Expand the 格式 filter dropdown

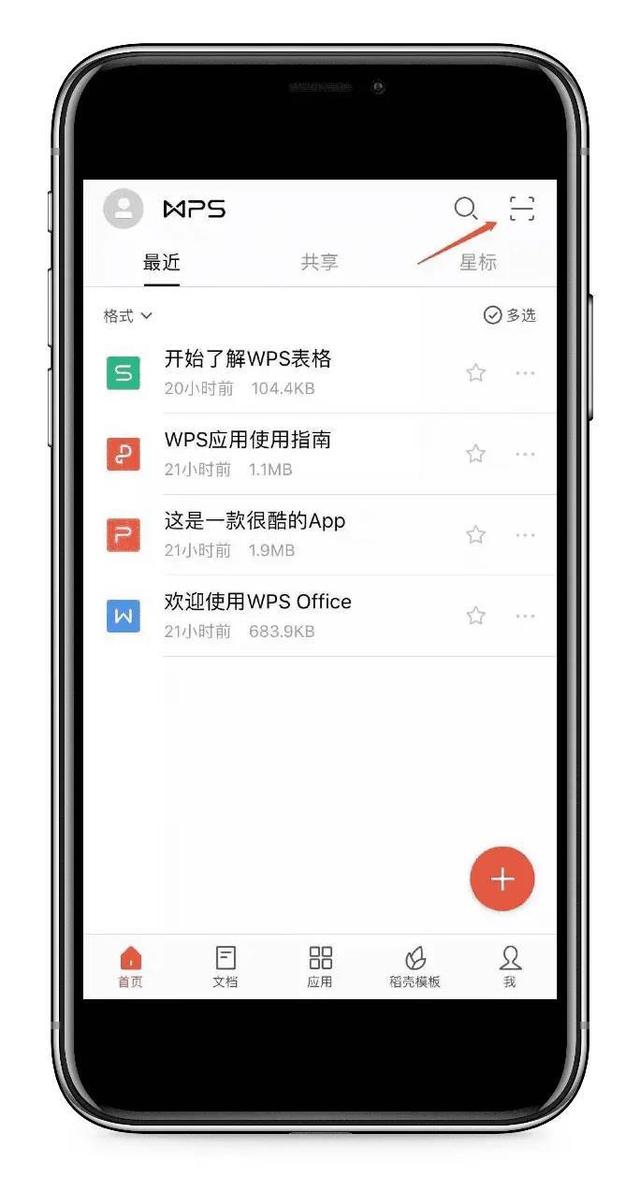128,316
